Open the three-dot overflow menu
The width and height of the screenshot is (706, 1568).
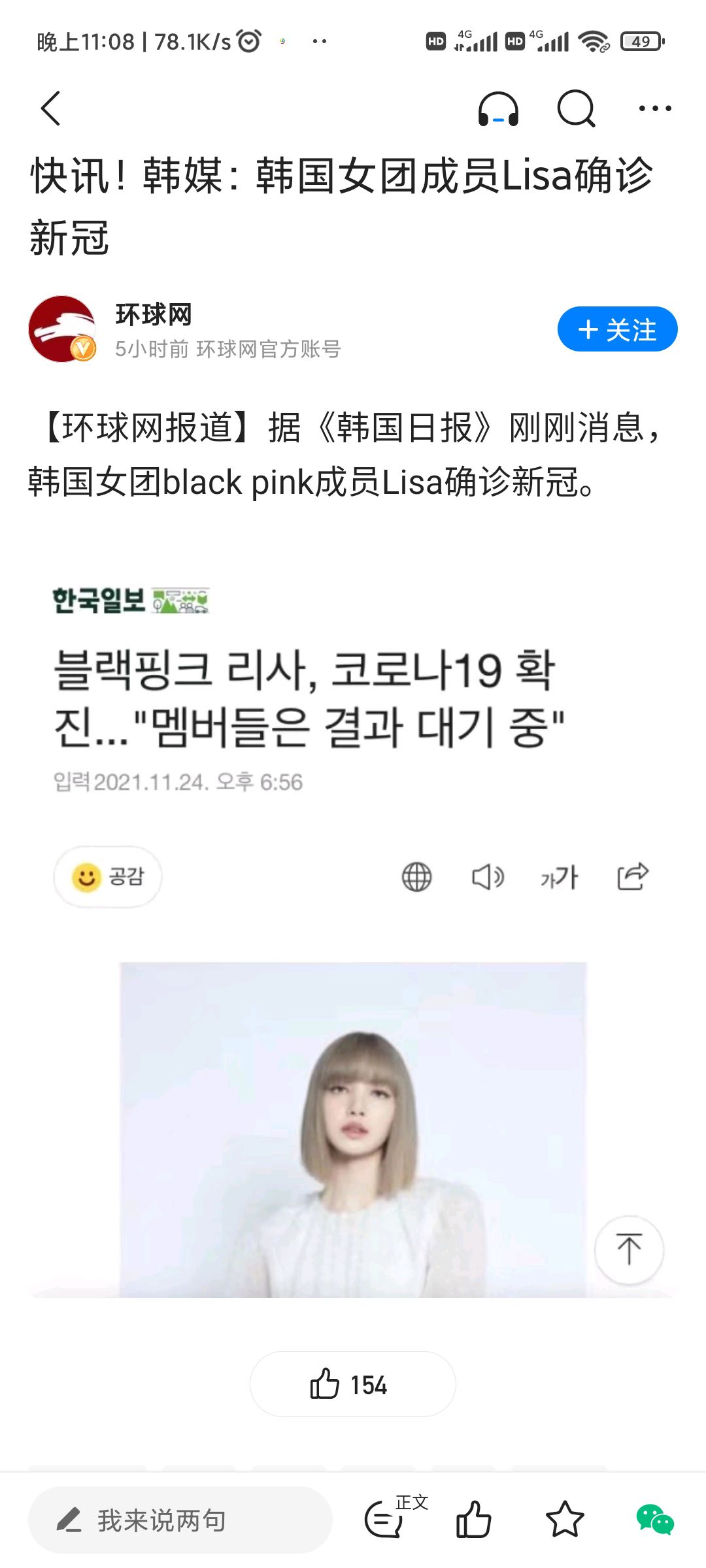pyautogui.click(x=654, y=108)
